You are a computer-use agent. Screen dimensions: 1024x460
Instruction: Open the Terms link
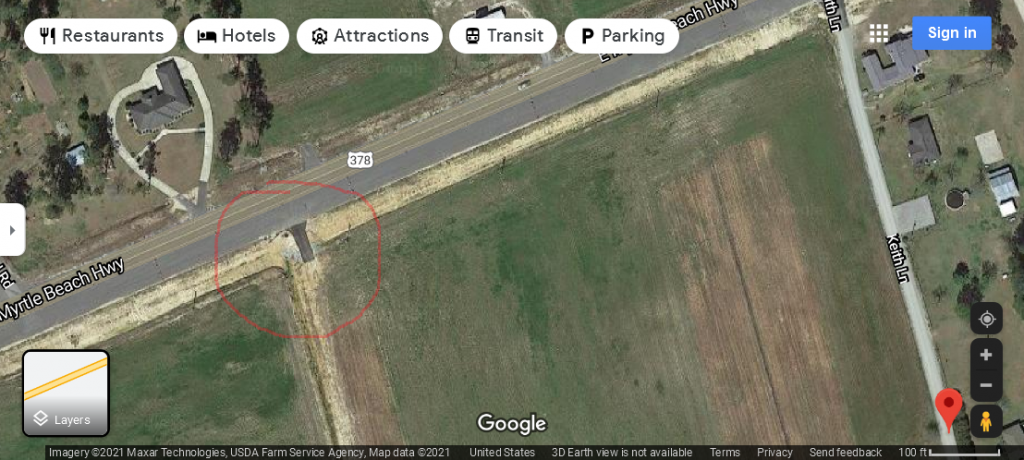725,452
